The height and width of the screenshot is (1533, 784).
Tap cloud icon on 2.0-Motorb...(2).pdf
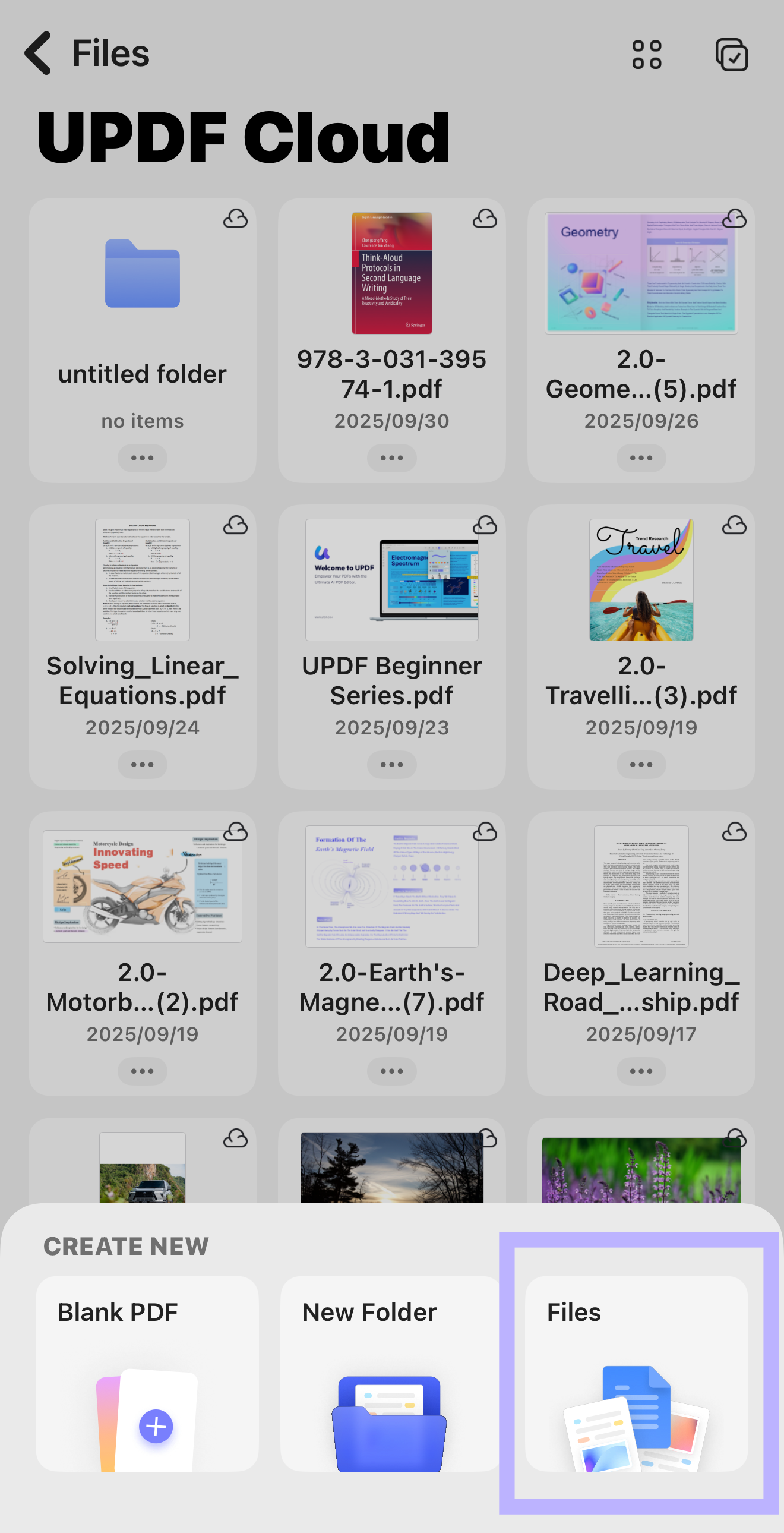[235, 832]
